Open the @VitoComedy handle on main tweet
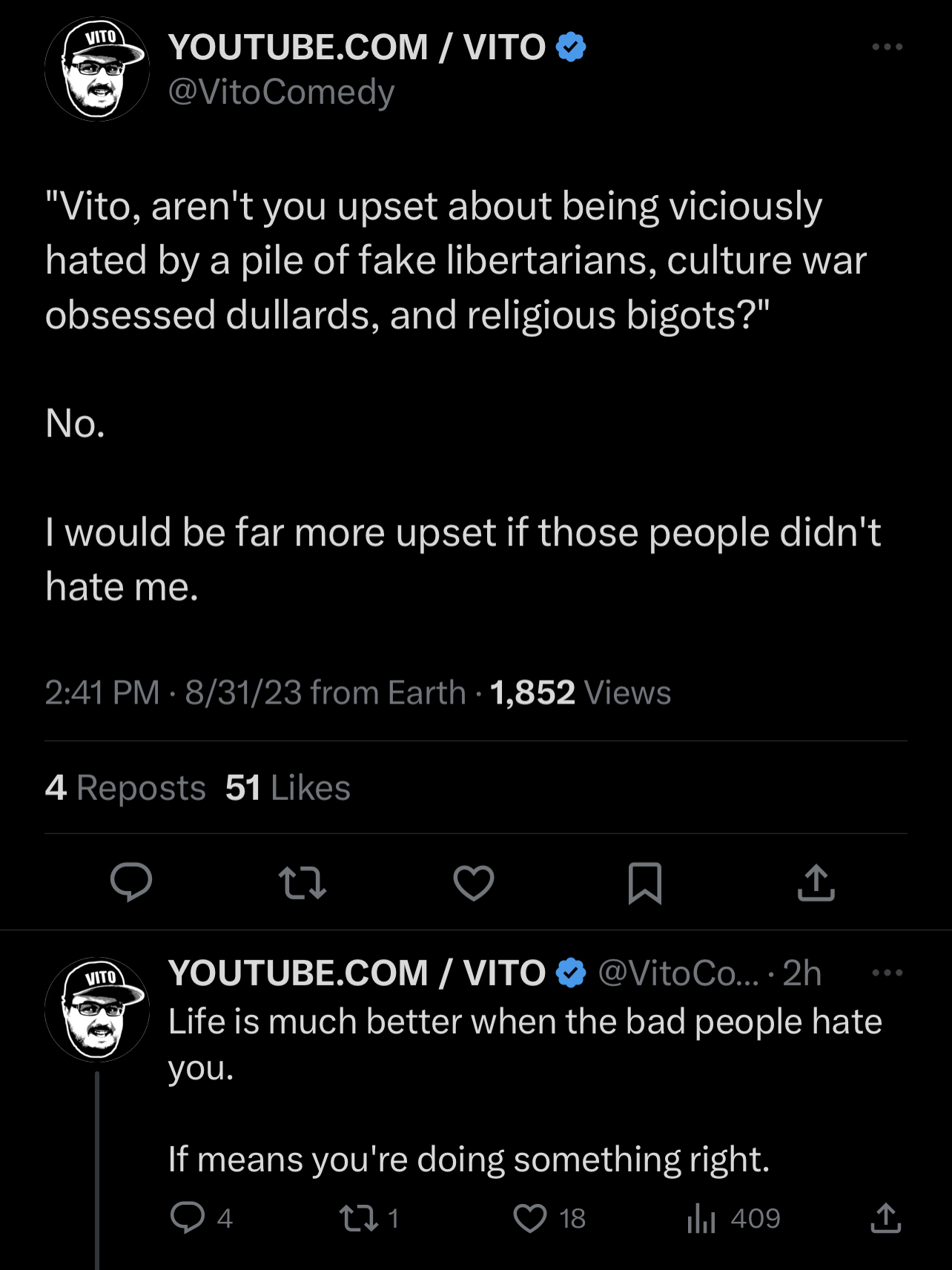 tap(281, 92)
